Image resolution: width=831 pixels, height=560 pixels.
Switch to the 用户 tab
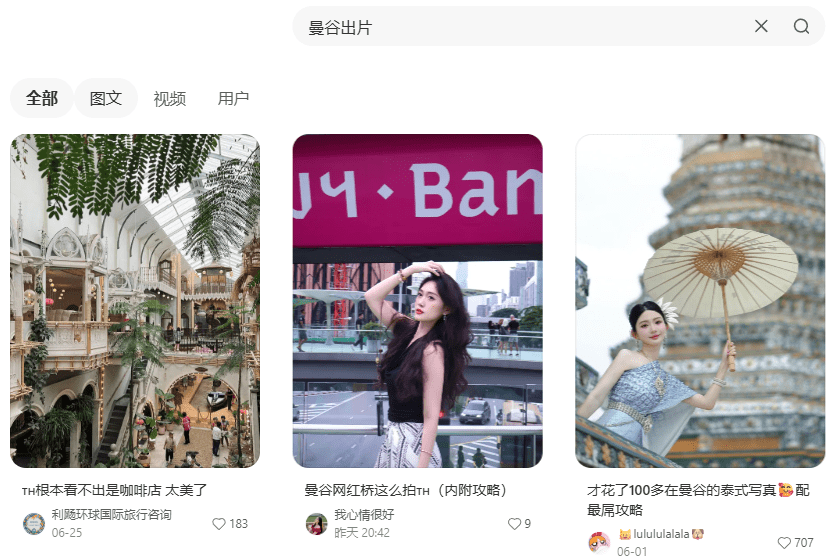click(x=233, y=99)
